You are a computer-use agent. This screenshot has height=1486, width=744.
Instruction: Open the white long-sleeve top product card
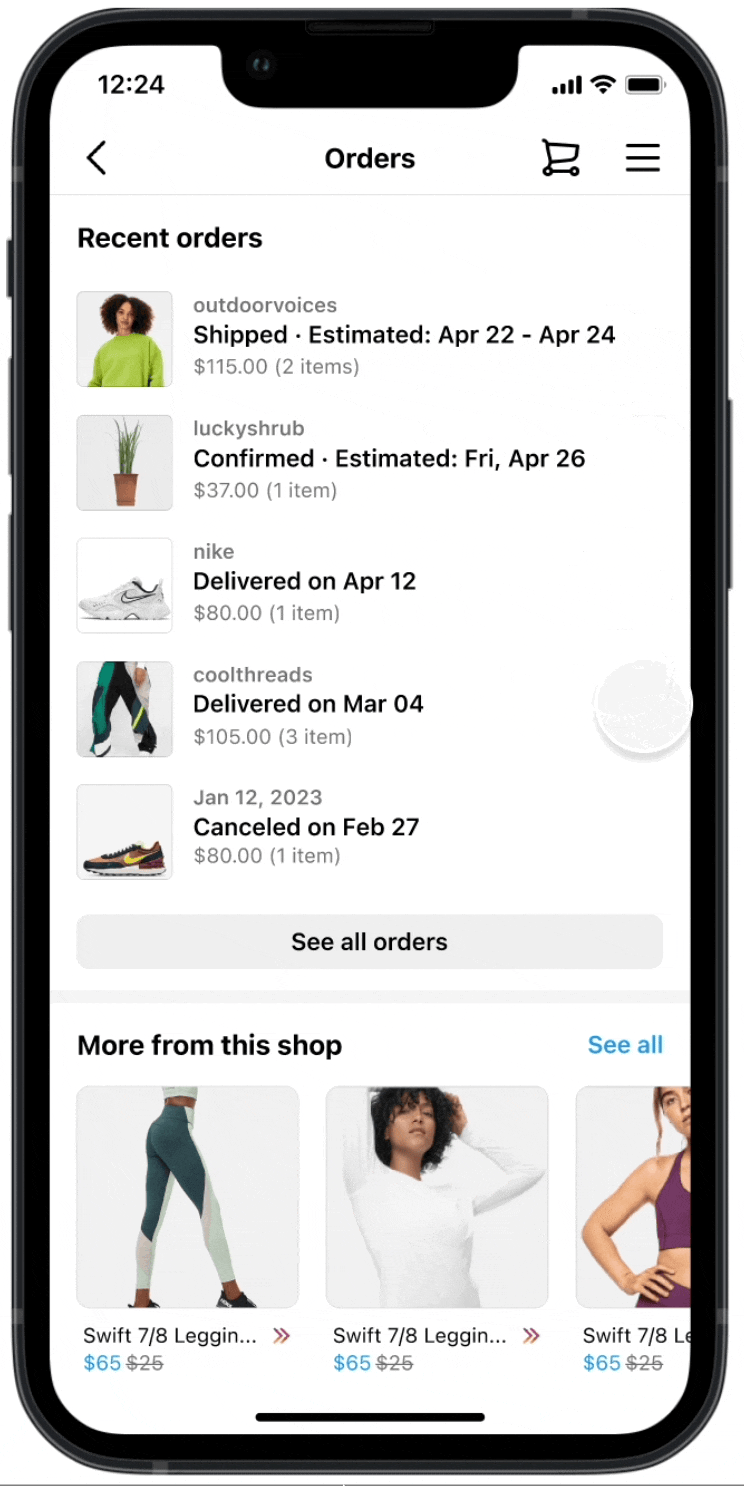click(437, 1197)
